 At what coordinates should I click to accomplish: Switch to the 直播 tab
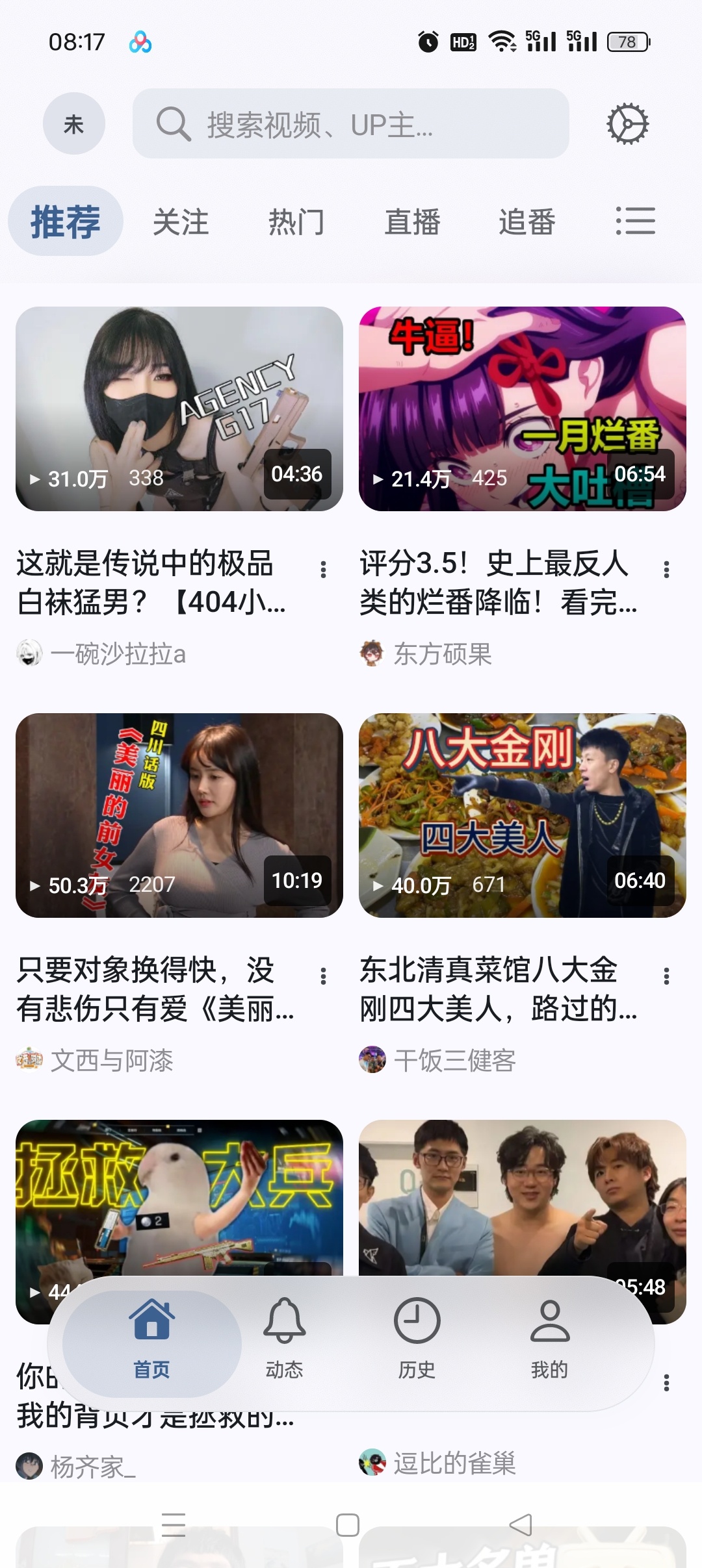click(x=413, y=221)
